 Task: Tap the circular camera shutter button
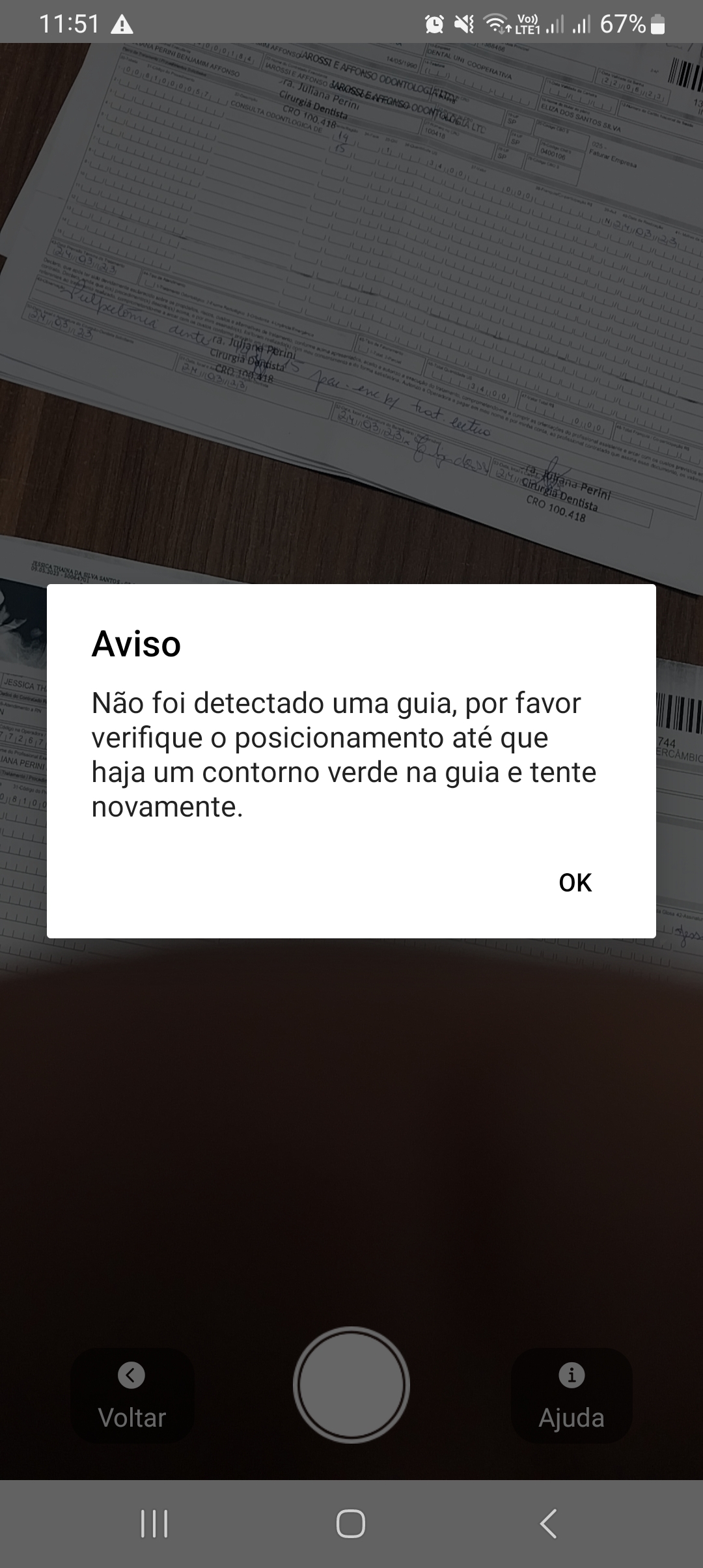click(x=351, y=1384)
